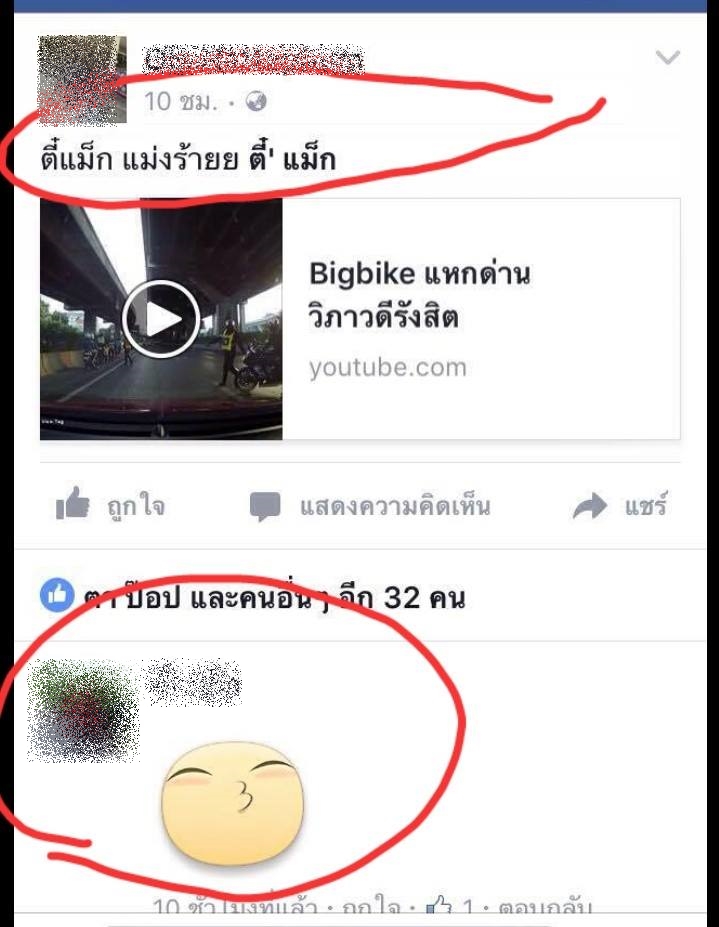
Task: Play the Bigbike video preview
Action: coord(161,320)
